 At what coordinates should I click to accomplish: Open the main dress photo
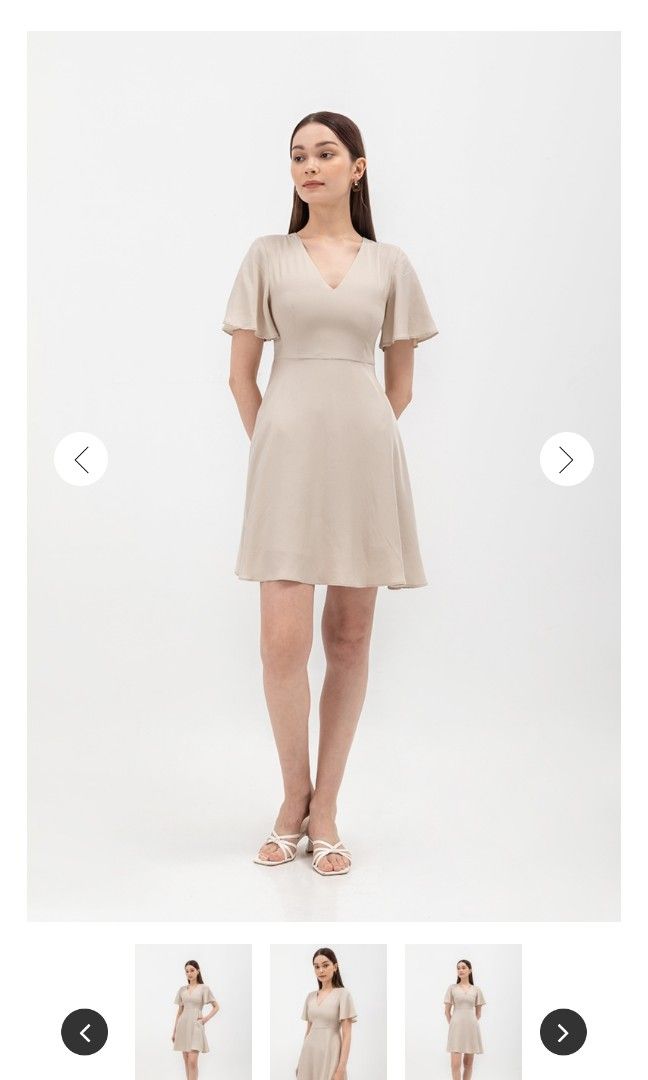pos(324,476)
